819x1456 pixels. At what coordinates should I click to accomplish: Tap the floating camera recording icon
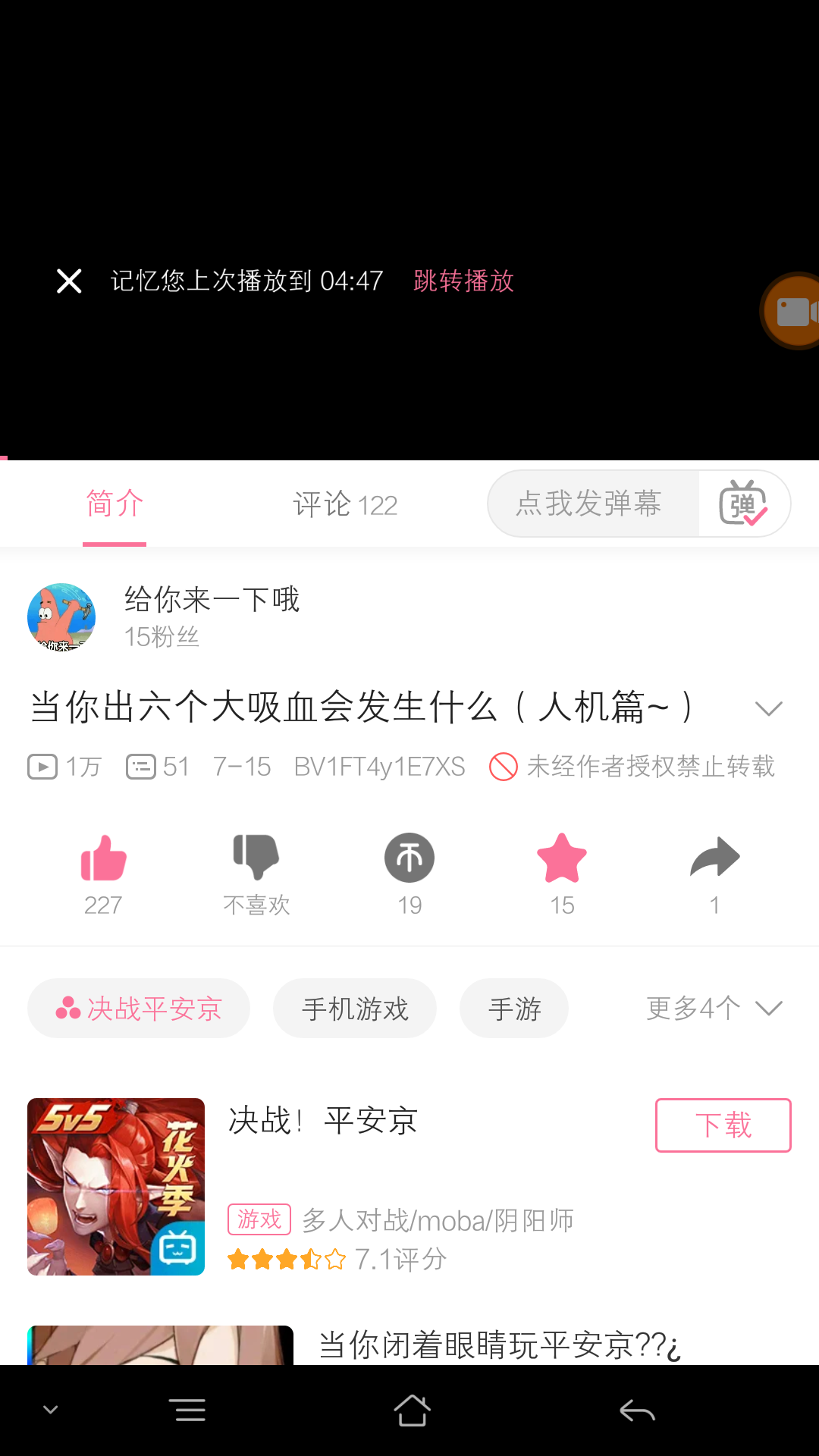click(x=793, y=312)
